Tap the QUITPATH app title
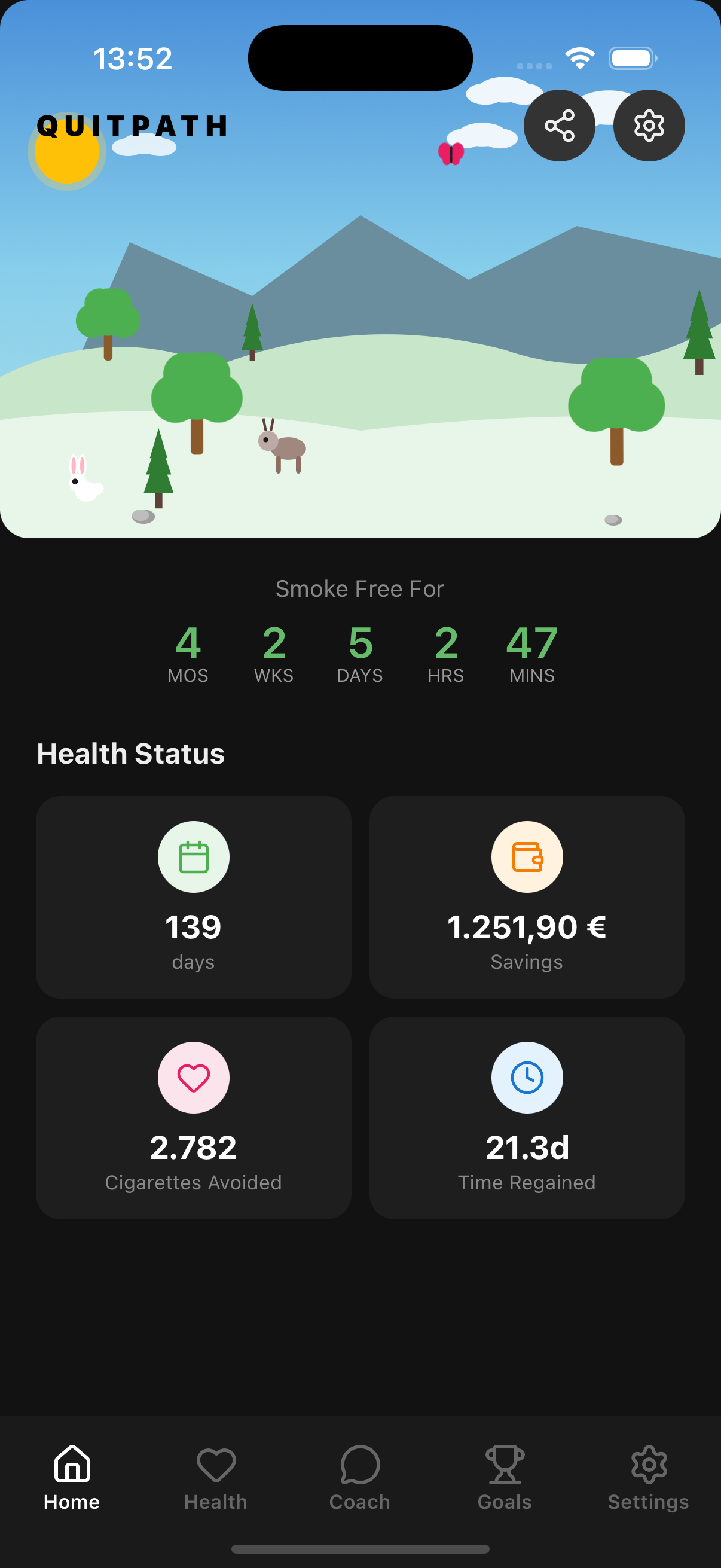Image resolution: width=721 pixels, height=1568 pixels. click(132, 127)
